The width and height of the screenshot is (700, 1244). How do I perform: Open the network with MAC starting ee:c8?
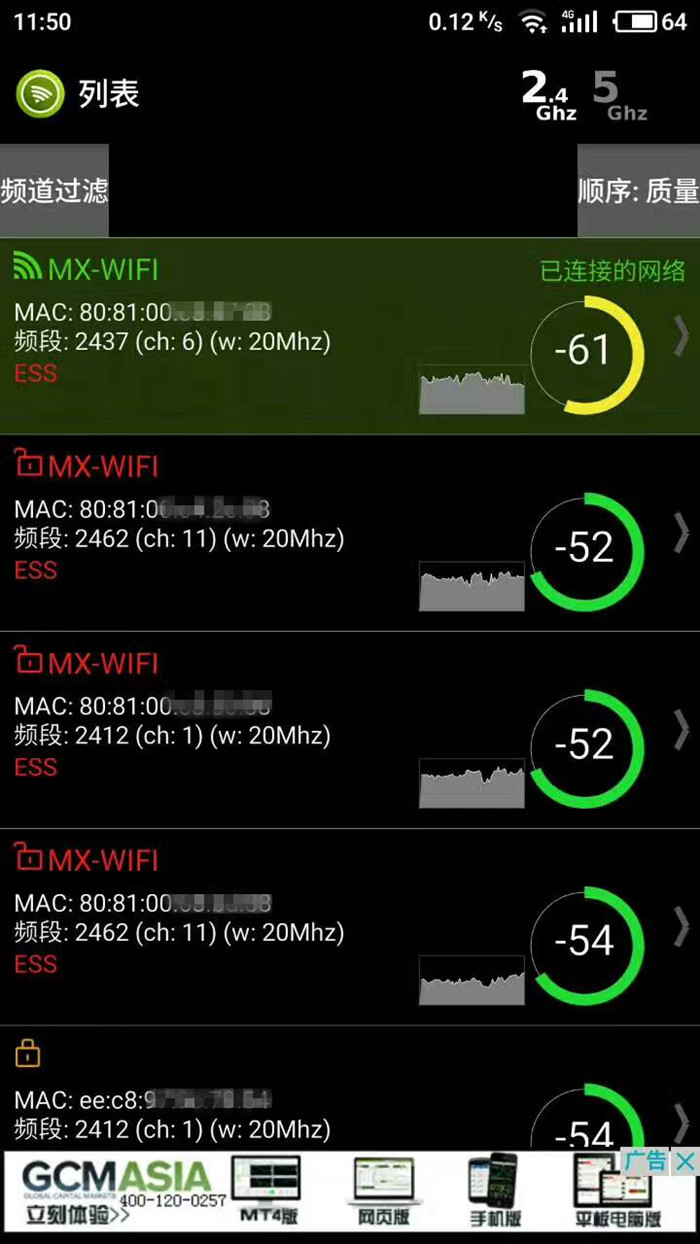tap(350, 1088)
